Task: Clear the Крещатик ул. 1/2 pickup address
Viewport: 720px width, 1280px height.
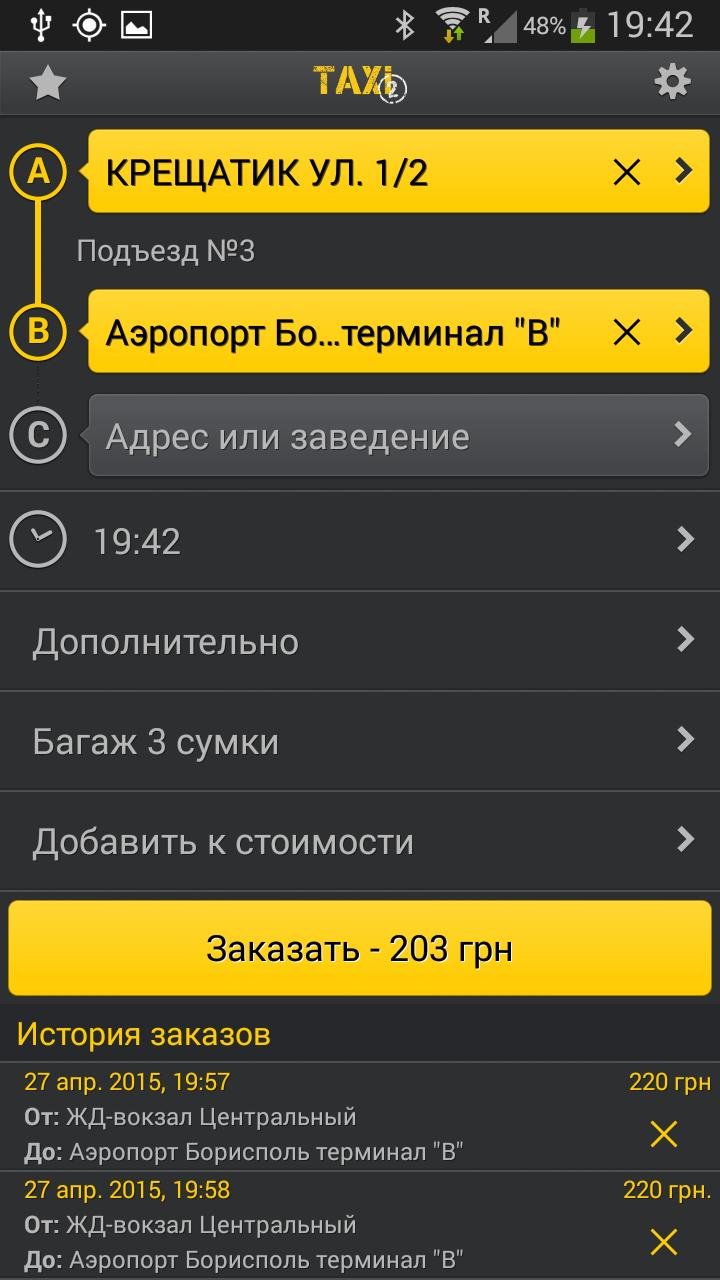Action: 627,173
